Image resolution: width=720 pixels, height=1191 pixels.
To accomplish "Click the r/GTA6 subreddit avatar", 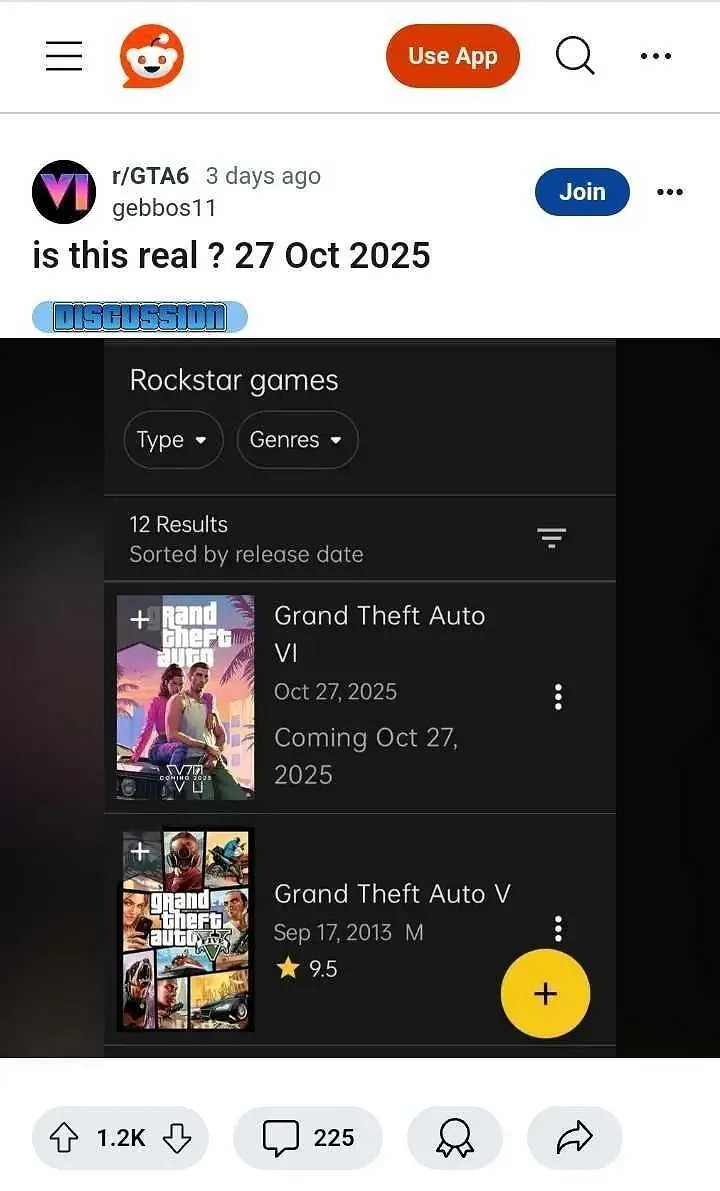I will (x=63, y=191).
